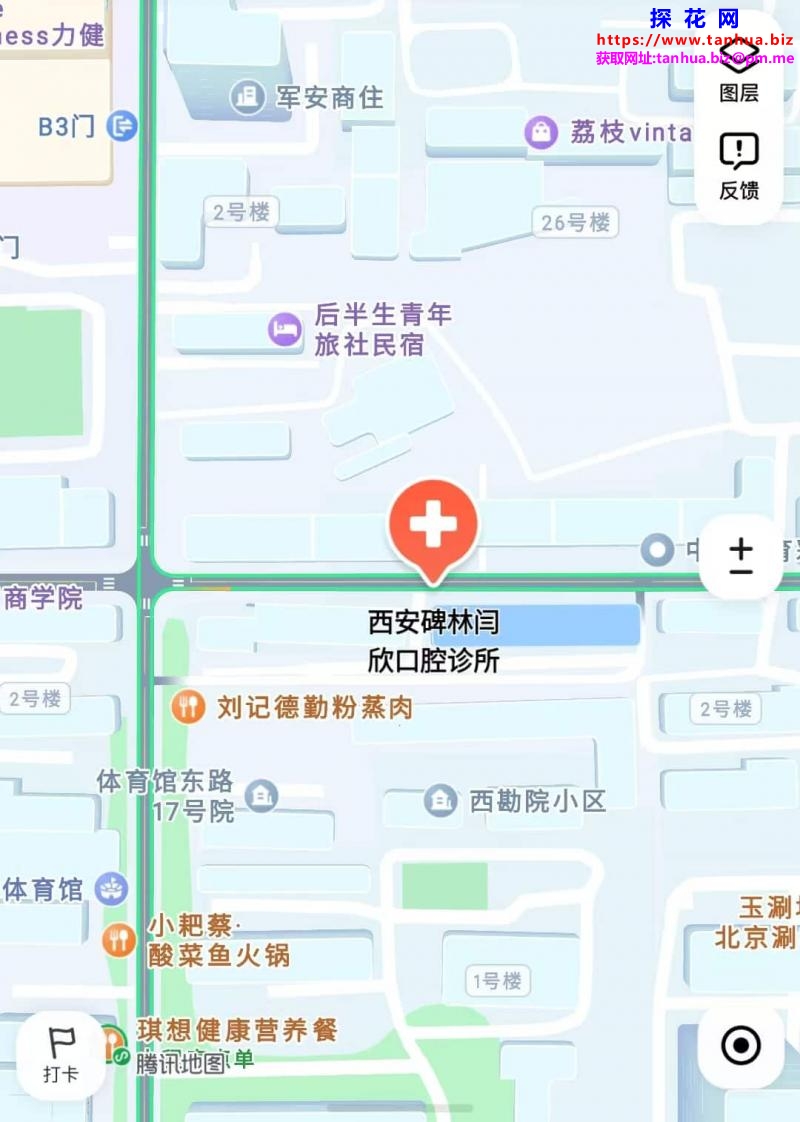Tap the B3门 entrance marker

pos(122,126)
